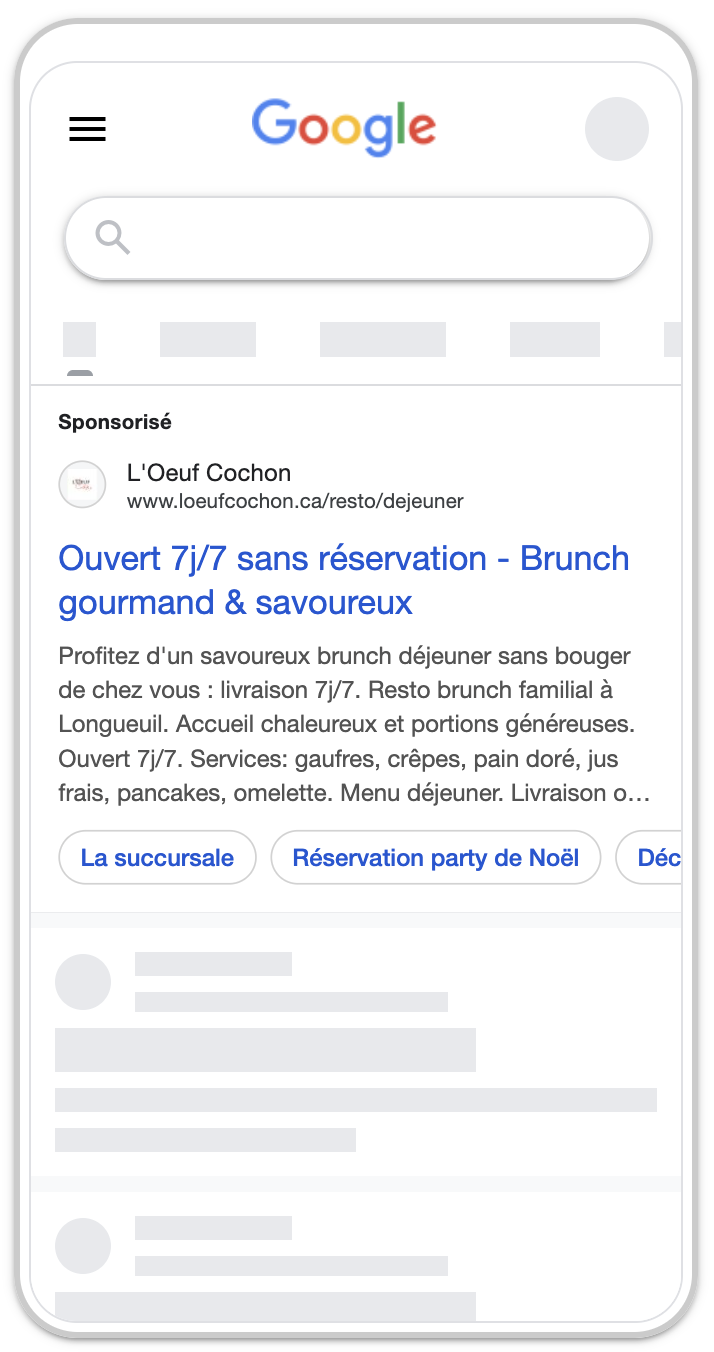The height and width of the screenshot is (1352, 714).
Task: Open 'Réservation party de Noël' chip
Action: 435,858
